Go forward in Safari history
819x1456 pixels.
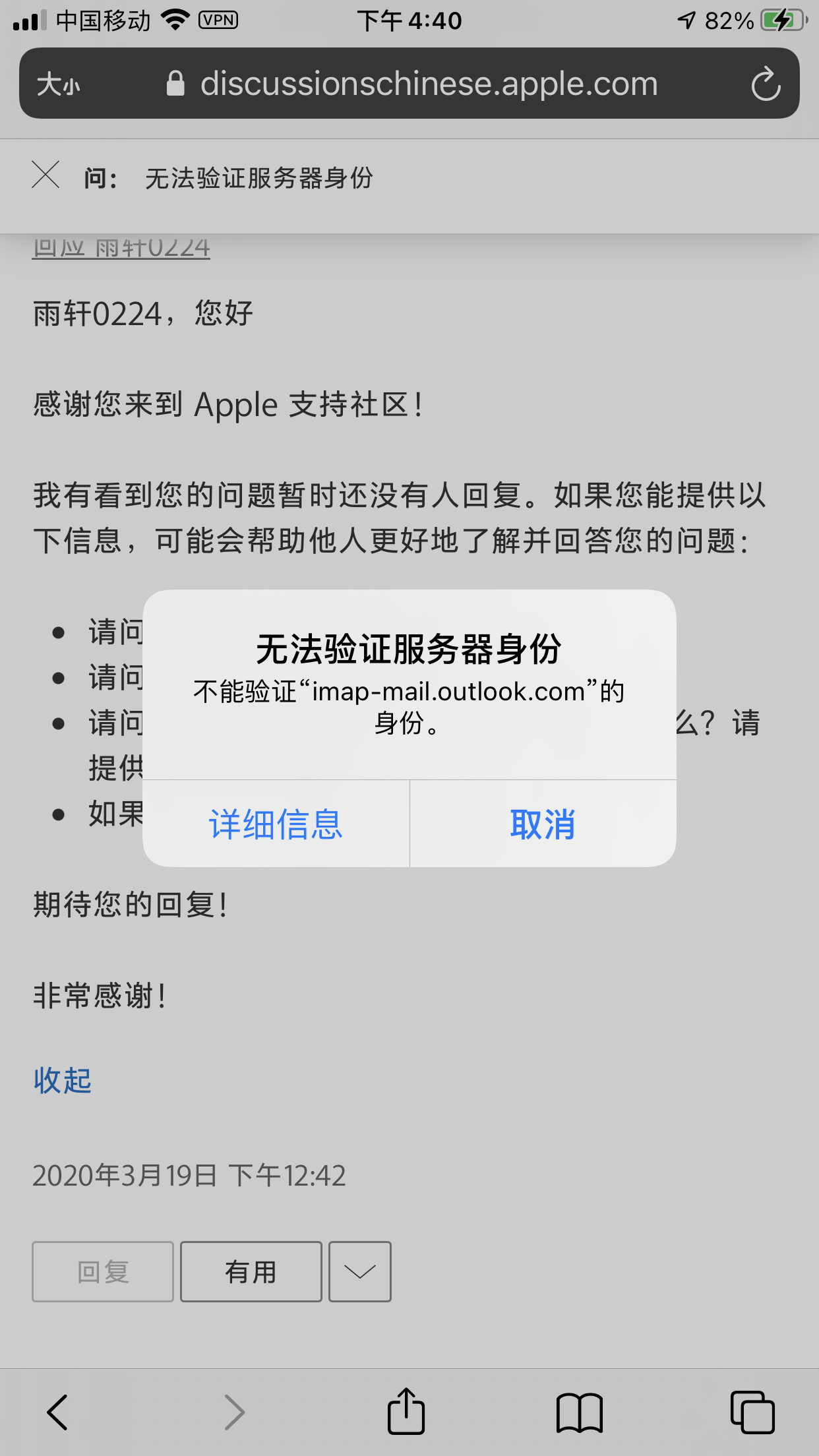(234, 1412)
